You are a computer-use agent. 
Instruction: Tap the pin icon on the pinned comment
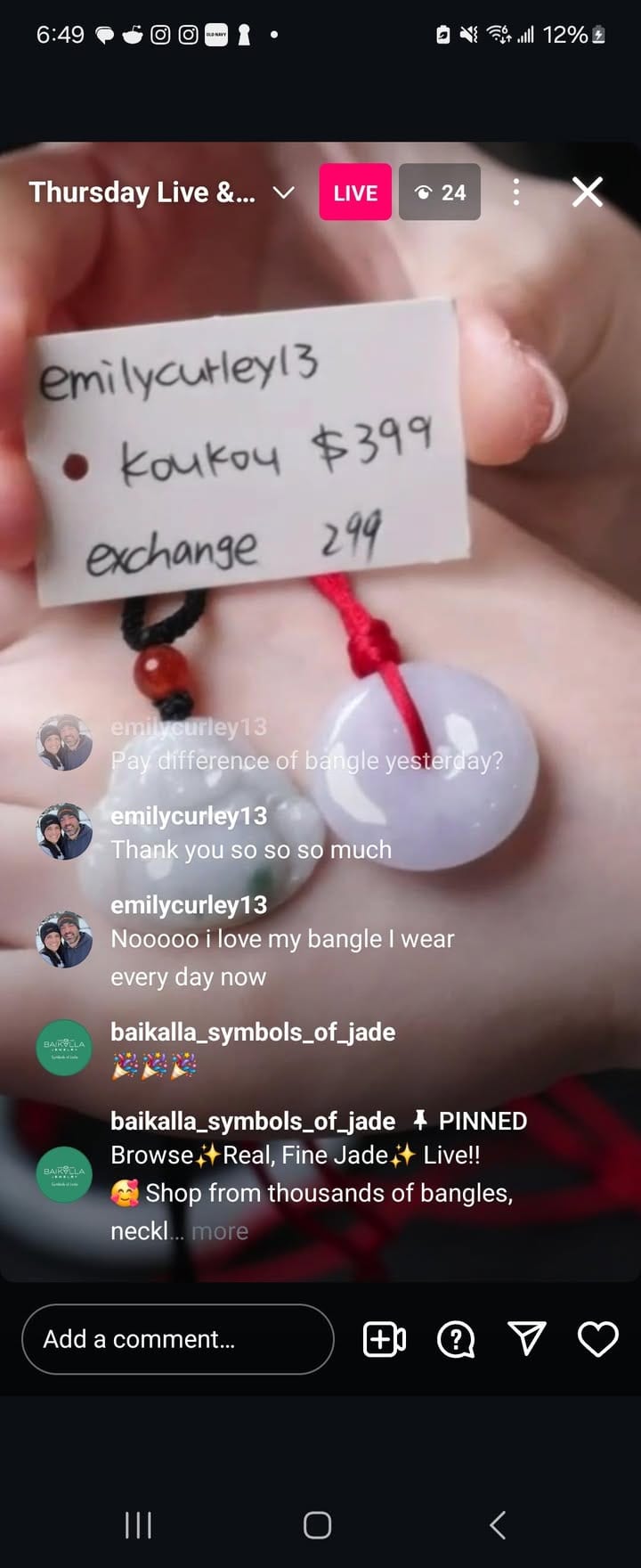(x=419, y=1120)
